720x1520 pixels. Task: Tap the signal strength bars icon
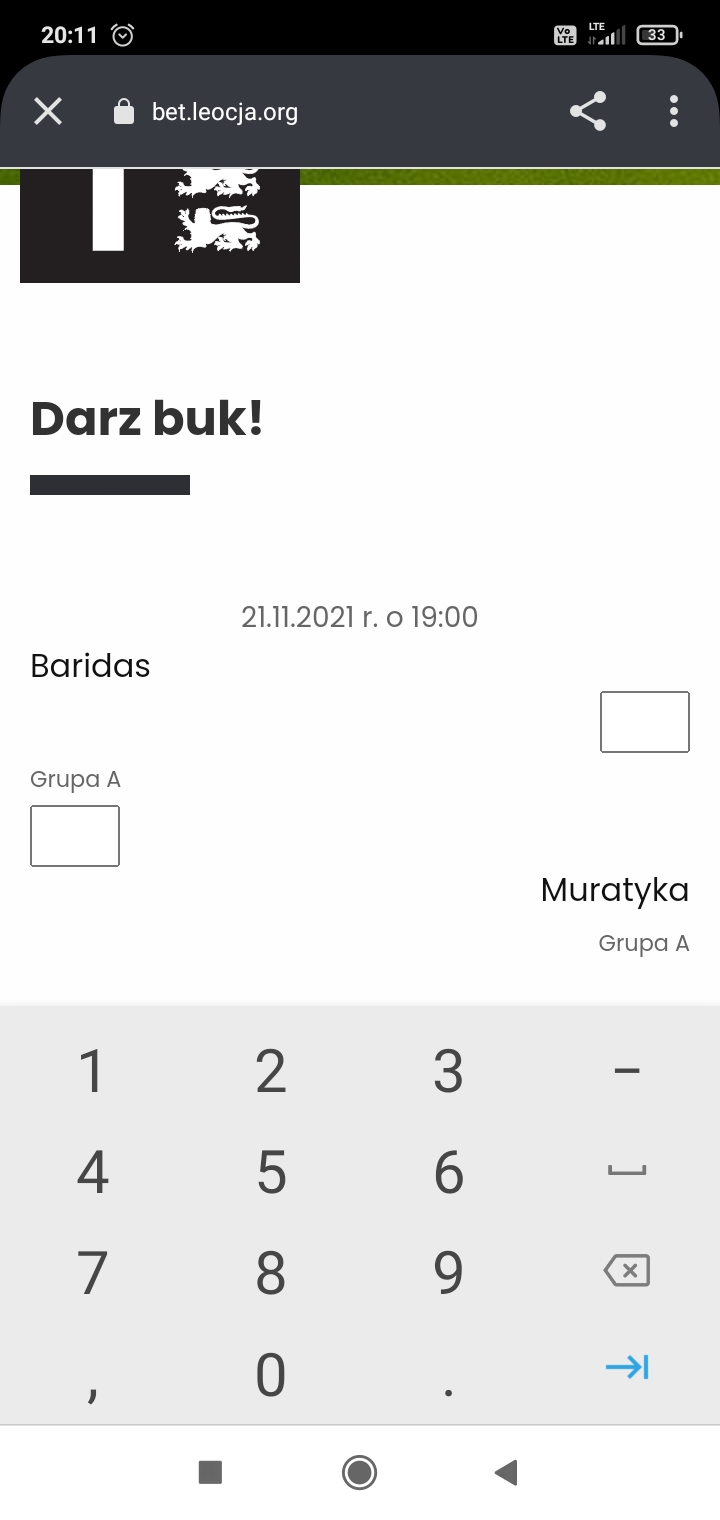point(611,36)
